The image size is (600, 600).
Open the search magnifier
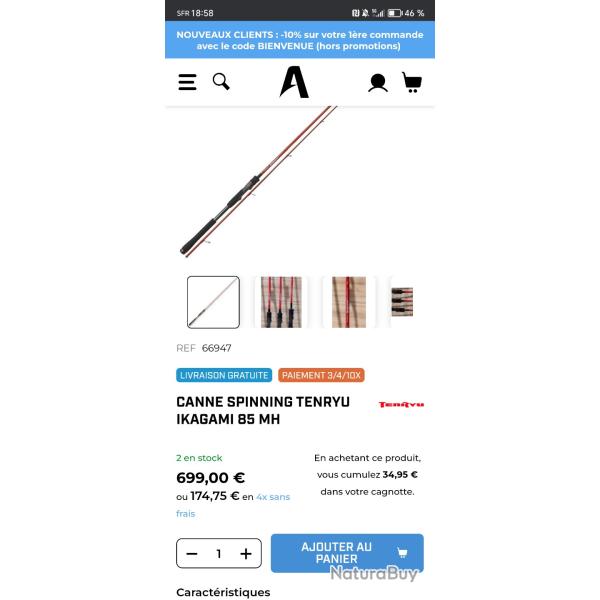point(221,82)
